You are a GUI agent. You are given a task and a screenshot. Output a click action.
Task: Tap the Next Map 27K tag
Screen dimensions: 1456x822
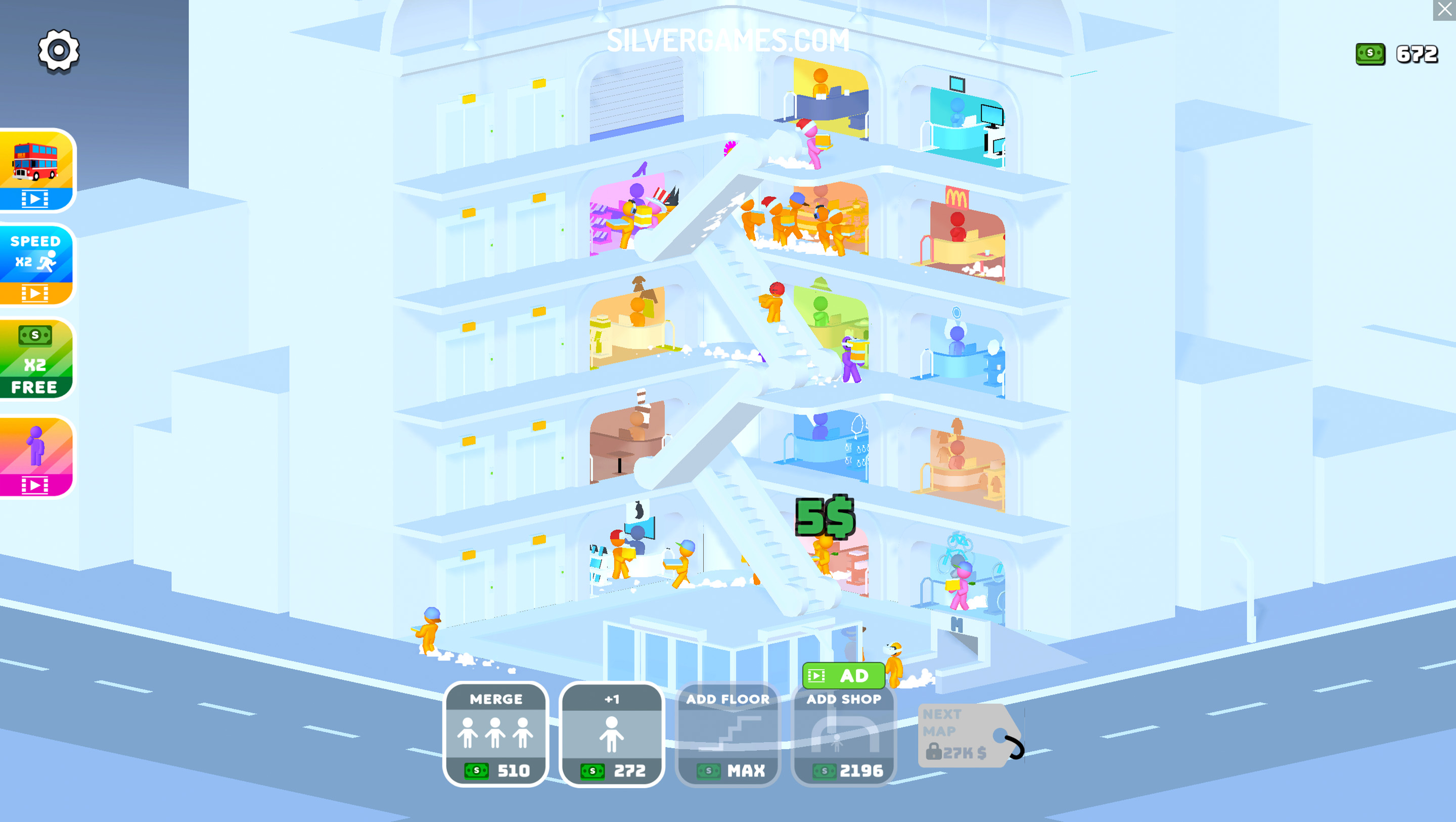971,735
